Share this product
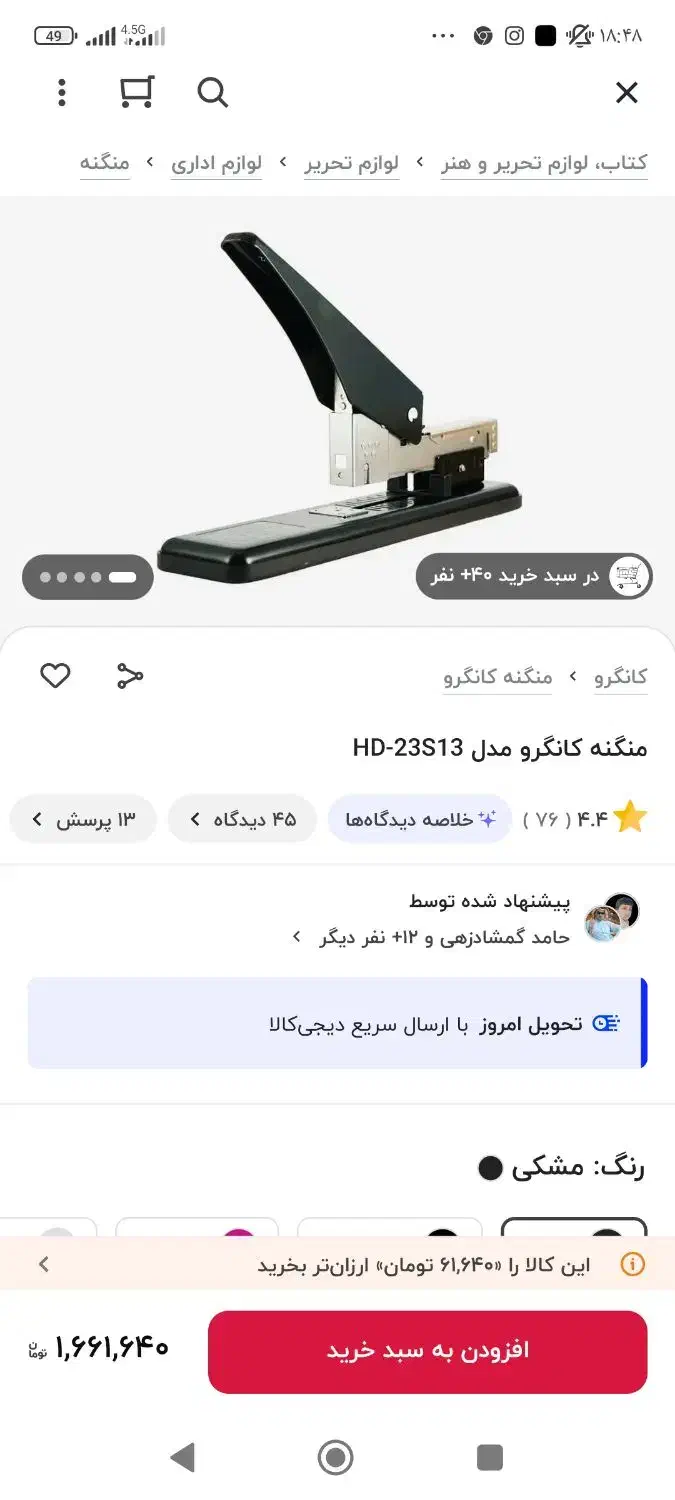The image size is (675, 1500). point(130,676)
